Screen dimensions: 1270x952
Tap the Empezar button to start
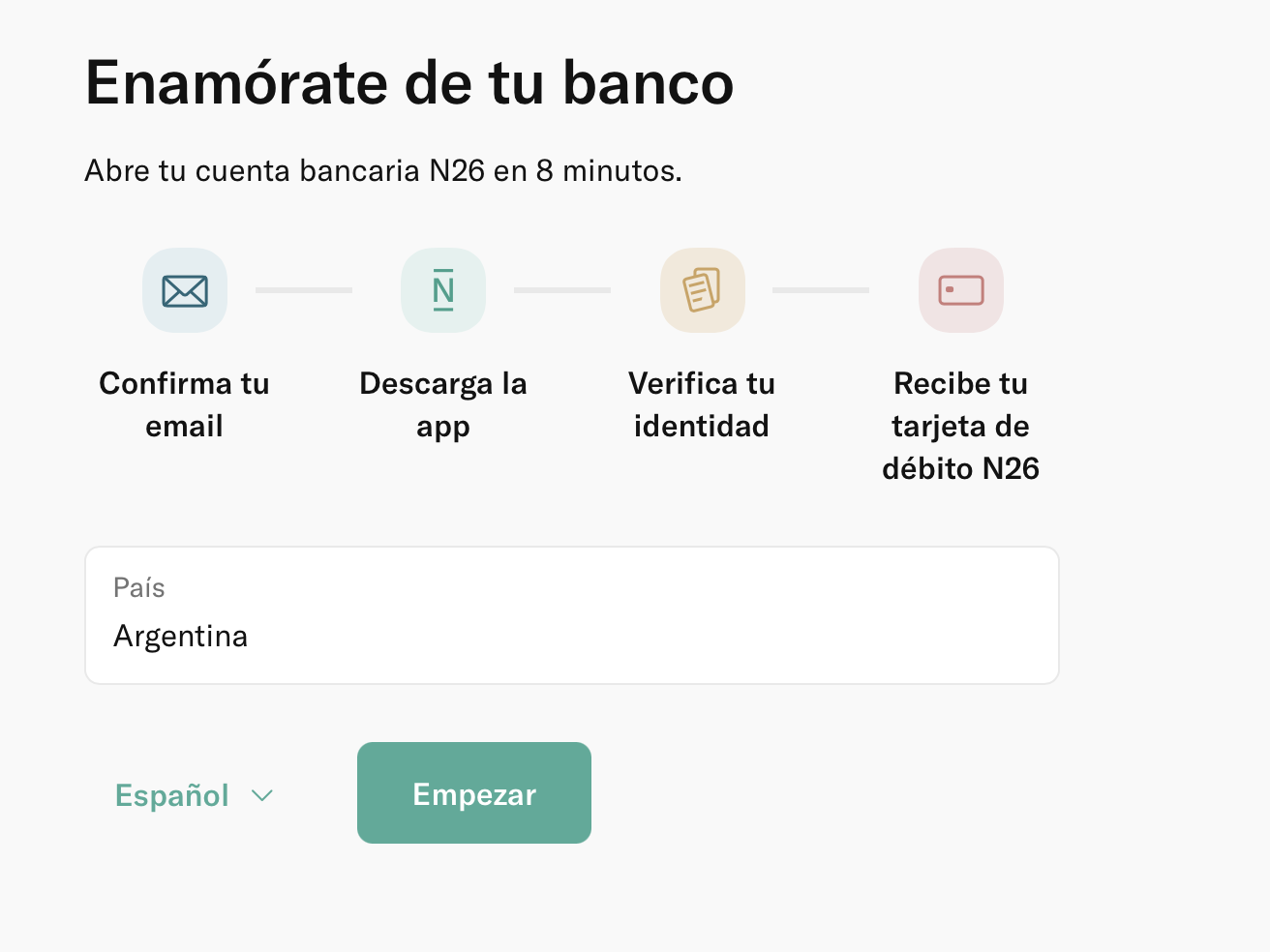pyautogui.click(x=473, y=793)
